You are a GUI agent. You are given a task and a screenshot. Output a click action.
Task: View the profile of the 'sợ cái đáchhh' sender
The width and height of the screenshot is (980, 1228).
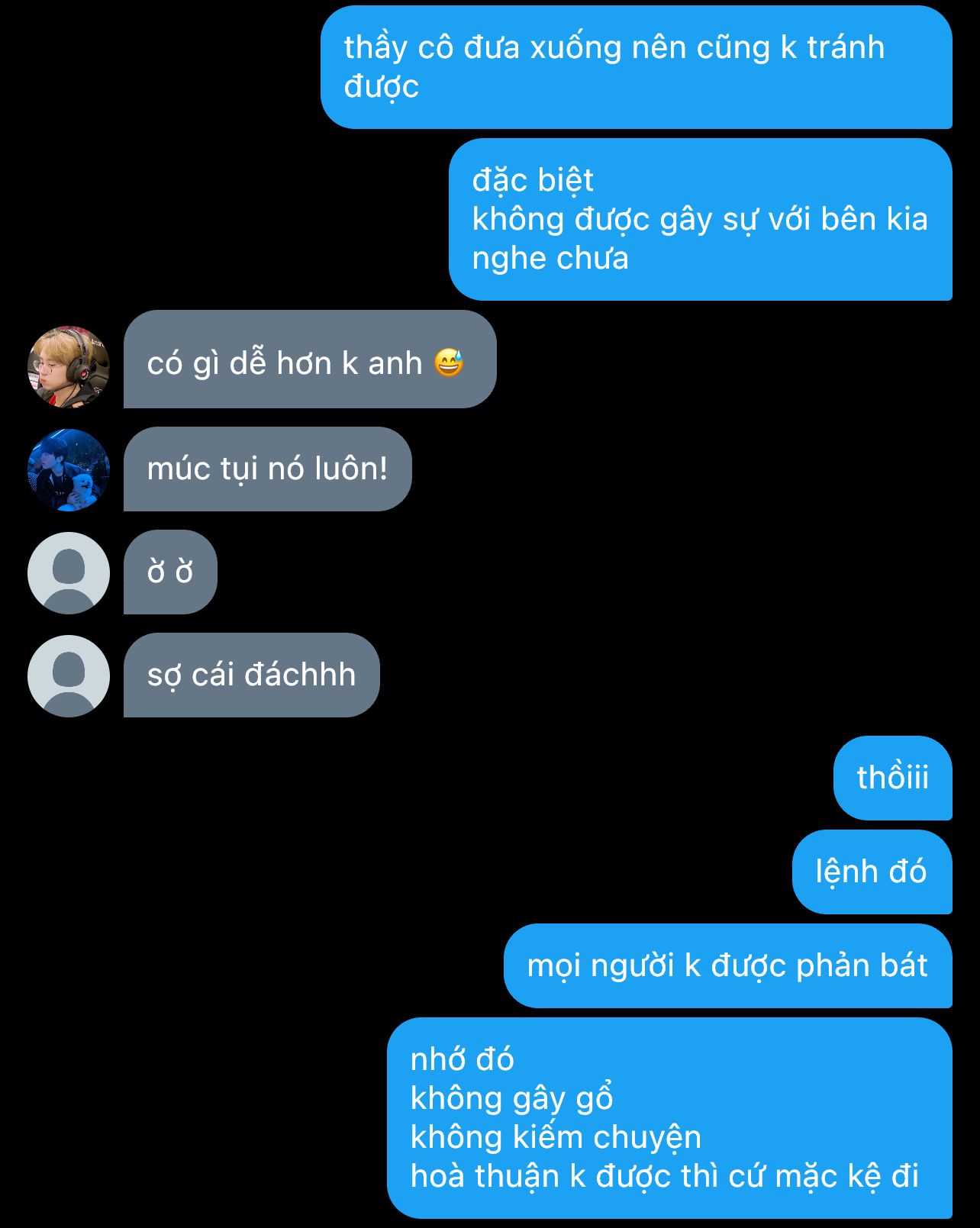(69, 676)
